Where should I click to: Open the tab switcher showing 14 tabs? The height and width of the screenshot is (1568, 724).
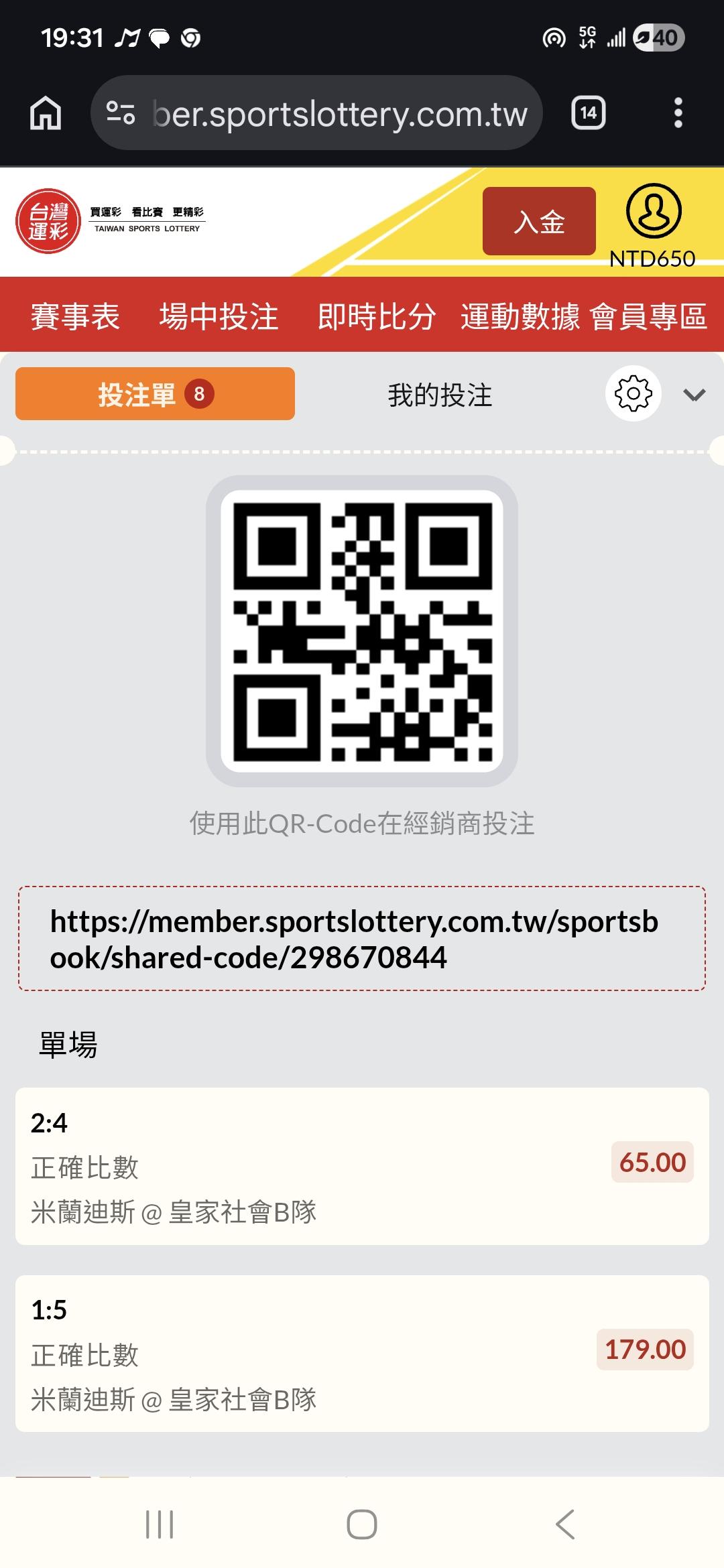(x=589, y=113)
